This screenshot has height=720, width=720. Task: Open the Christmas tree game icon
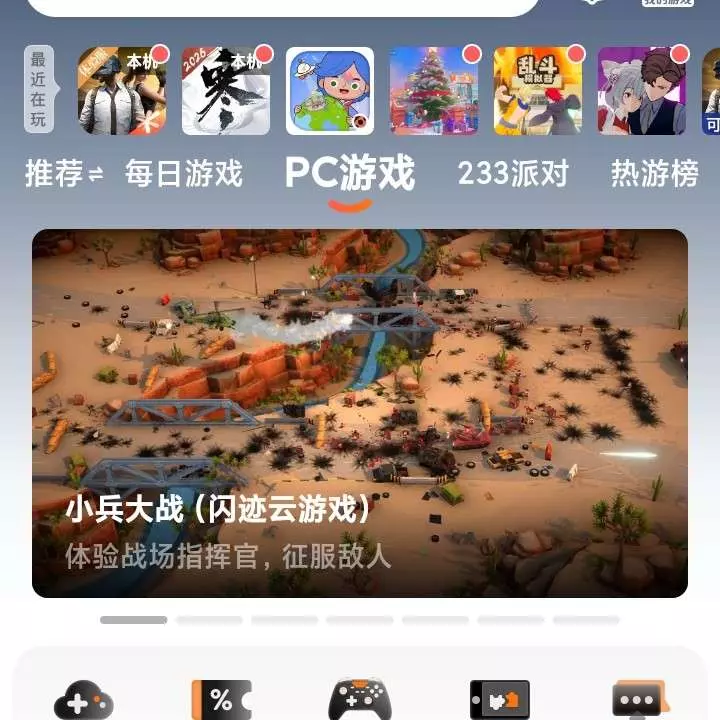tap(434, 91)
